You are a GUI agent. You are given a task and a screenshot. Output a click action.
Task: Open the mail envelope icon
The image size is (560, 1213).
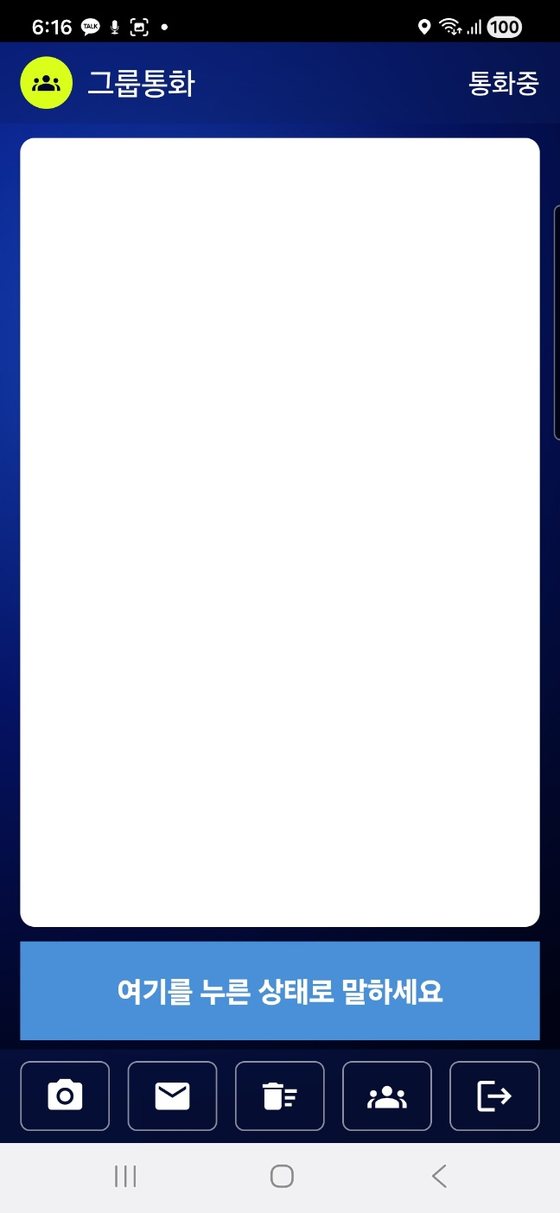pyautogui.click(x=172, y=1096)
